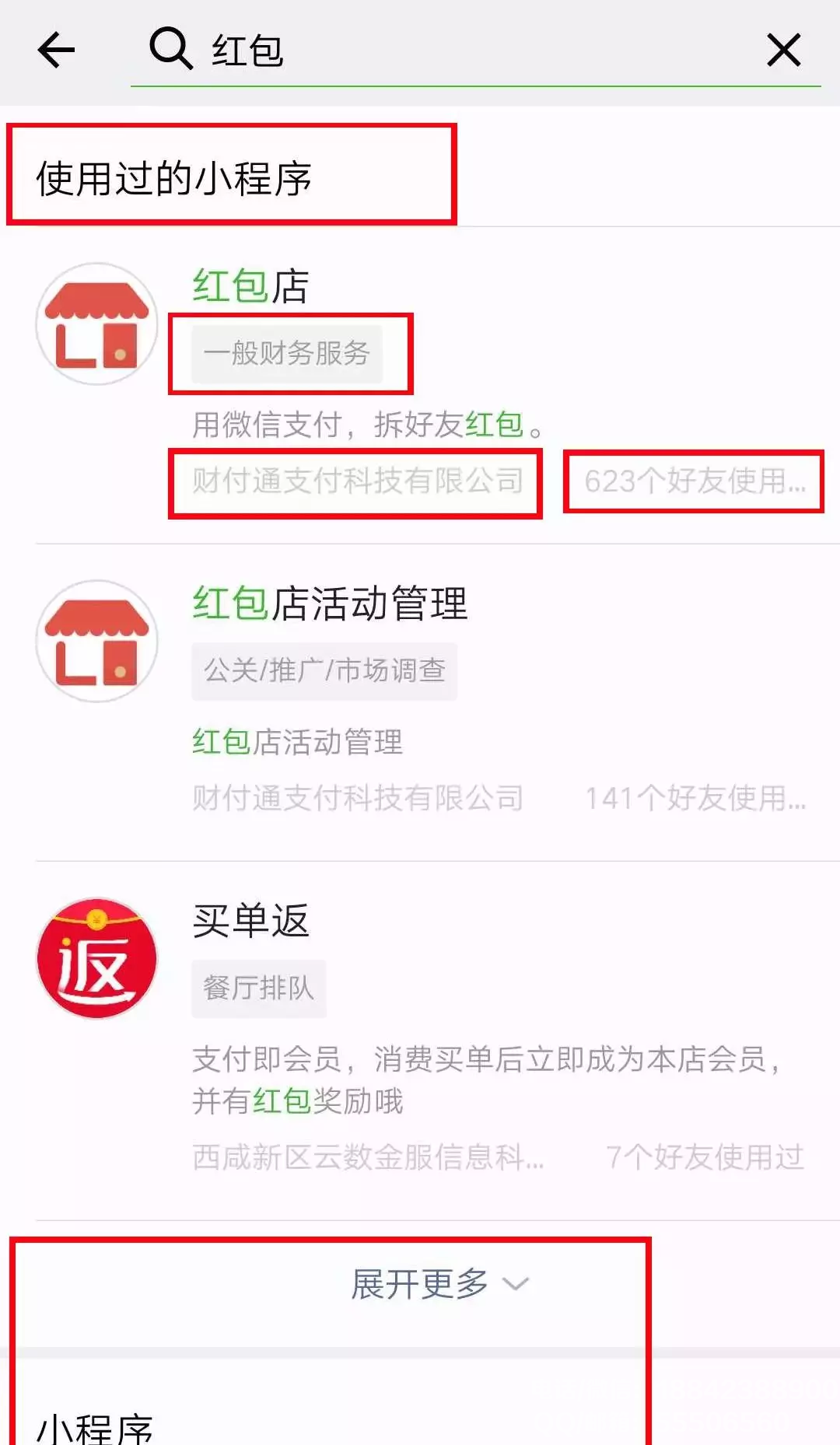The height and width of the screenshot is (1445, 840).
Task: Clear the search text with the X
Action: tap(783, 51)
